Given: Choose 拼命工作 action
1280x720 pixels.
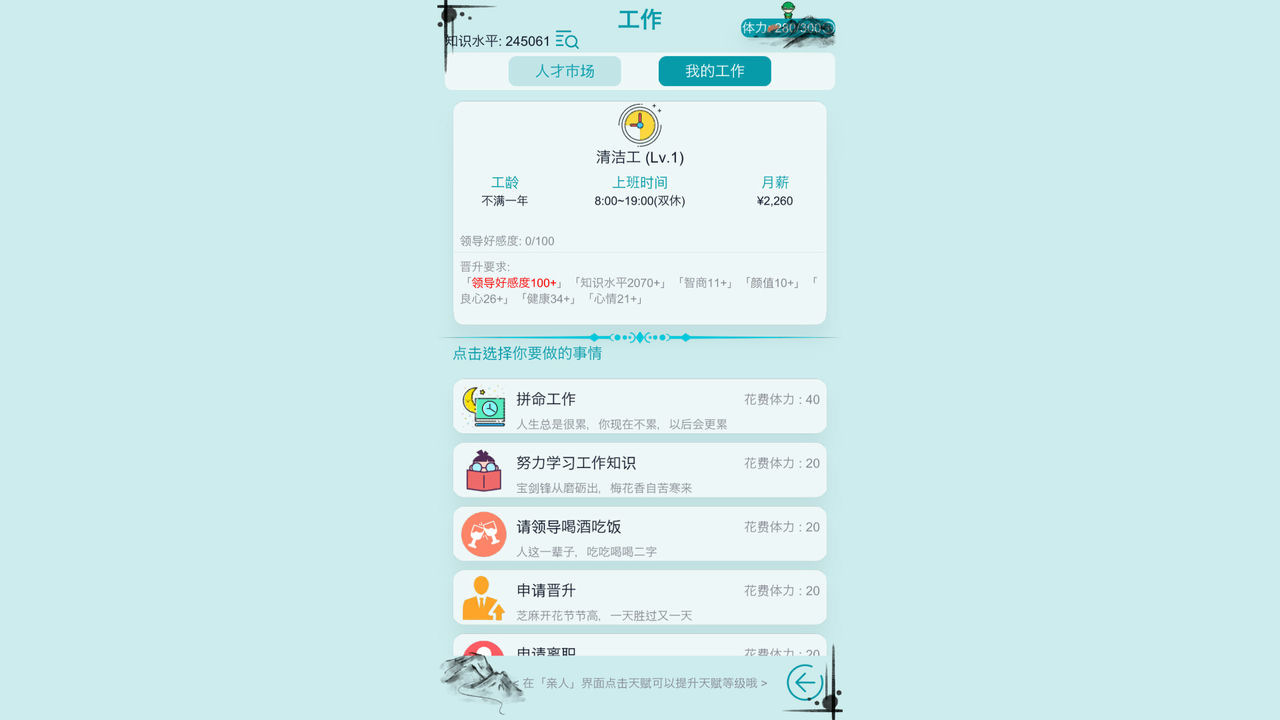Looking at the screenshot, I should click(x=640, y=406).
